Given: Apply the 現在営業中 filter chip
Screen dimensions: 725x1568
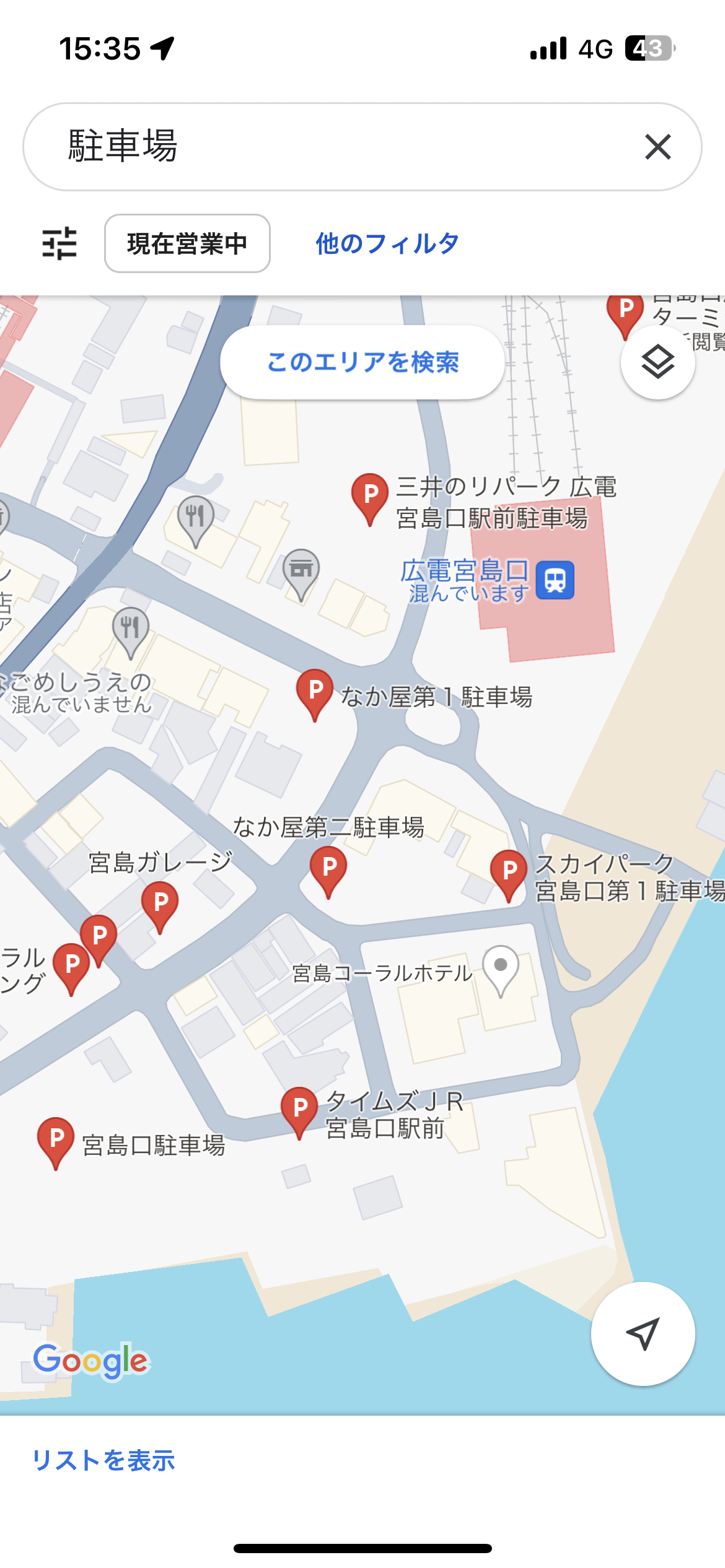Looking at the screenshot, I should click(187, 243).
